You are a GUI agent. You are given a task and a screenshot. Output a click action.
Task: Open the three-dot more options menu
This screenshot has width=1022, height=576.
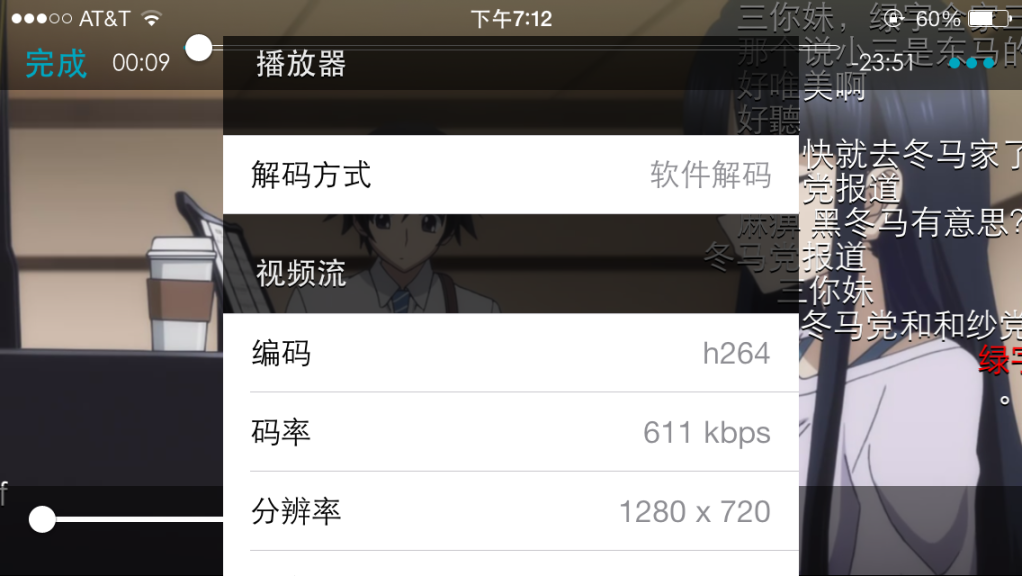[x=971, y=63]
